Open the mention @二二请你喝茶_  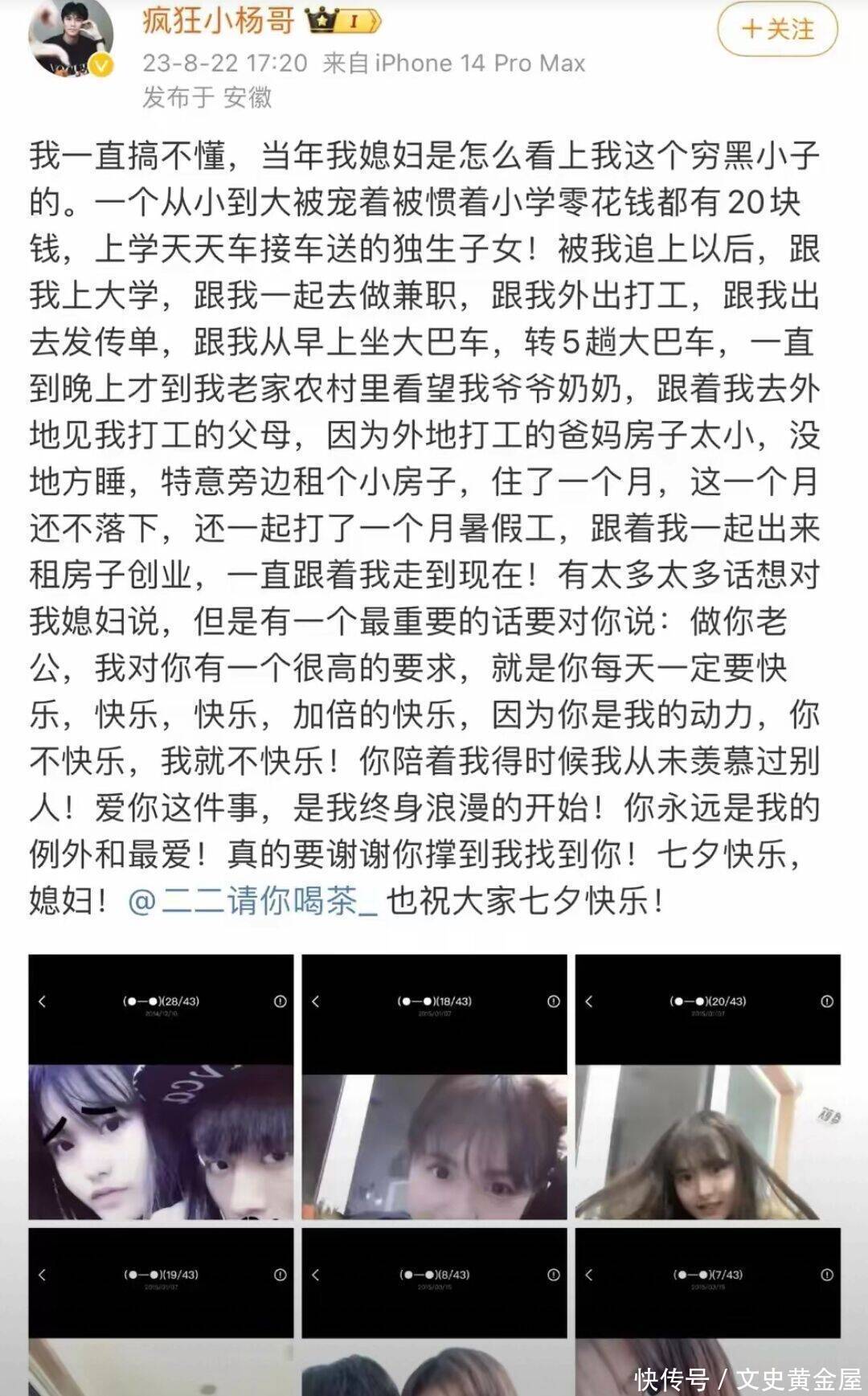[x=252, y=901]
